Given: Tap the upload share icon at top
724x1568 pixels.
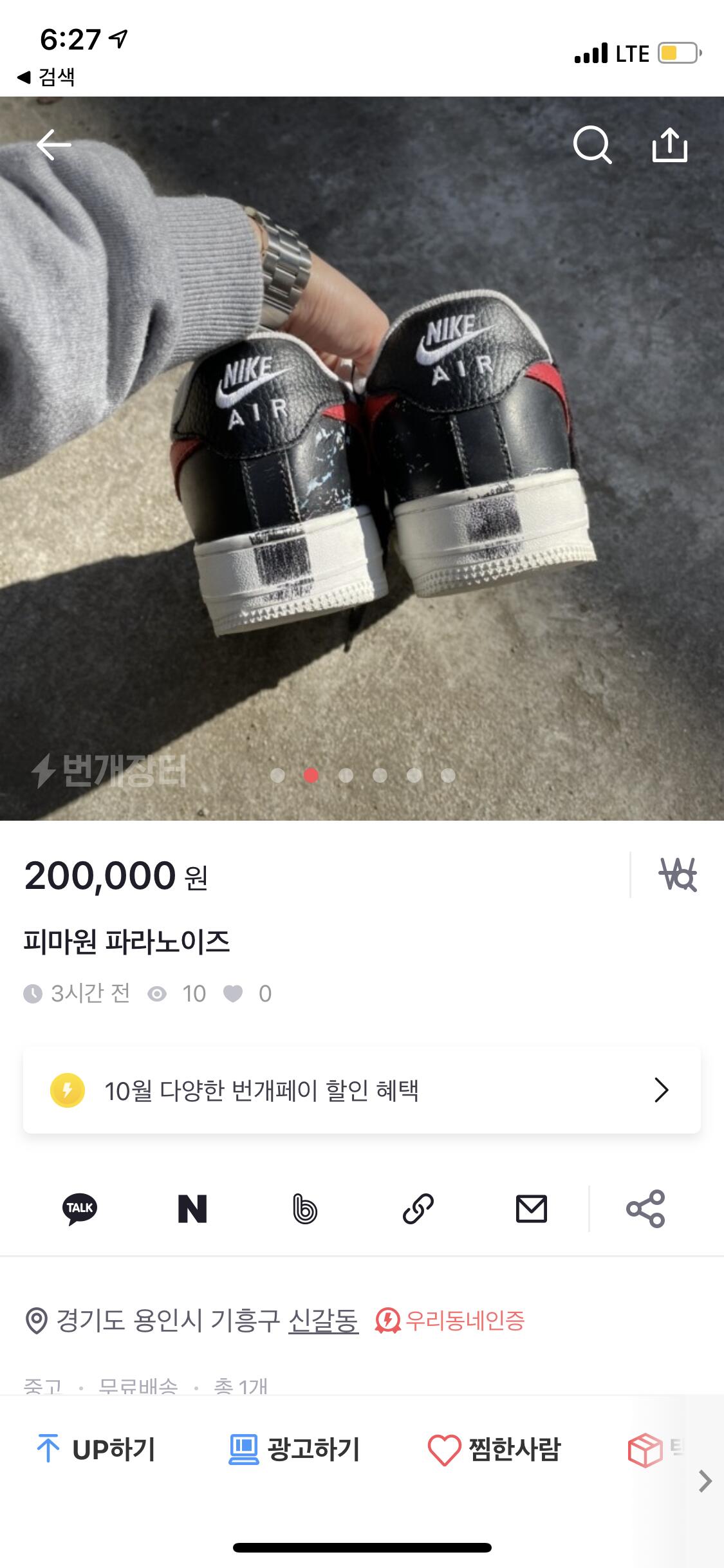Looking at the screenshot, I should [x=669, y=145].
